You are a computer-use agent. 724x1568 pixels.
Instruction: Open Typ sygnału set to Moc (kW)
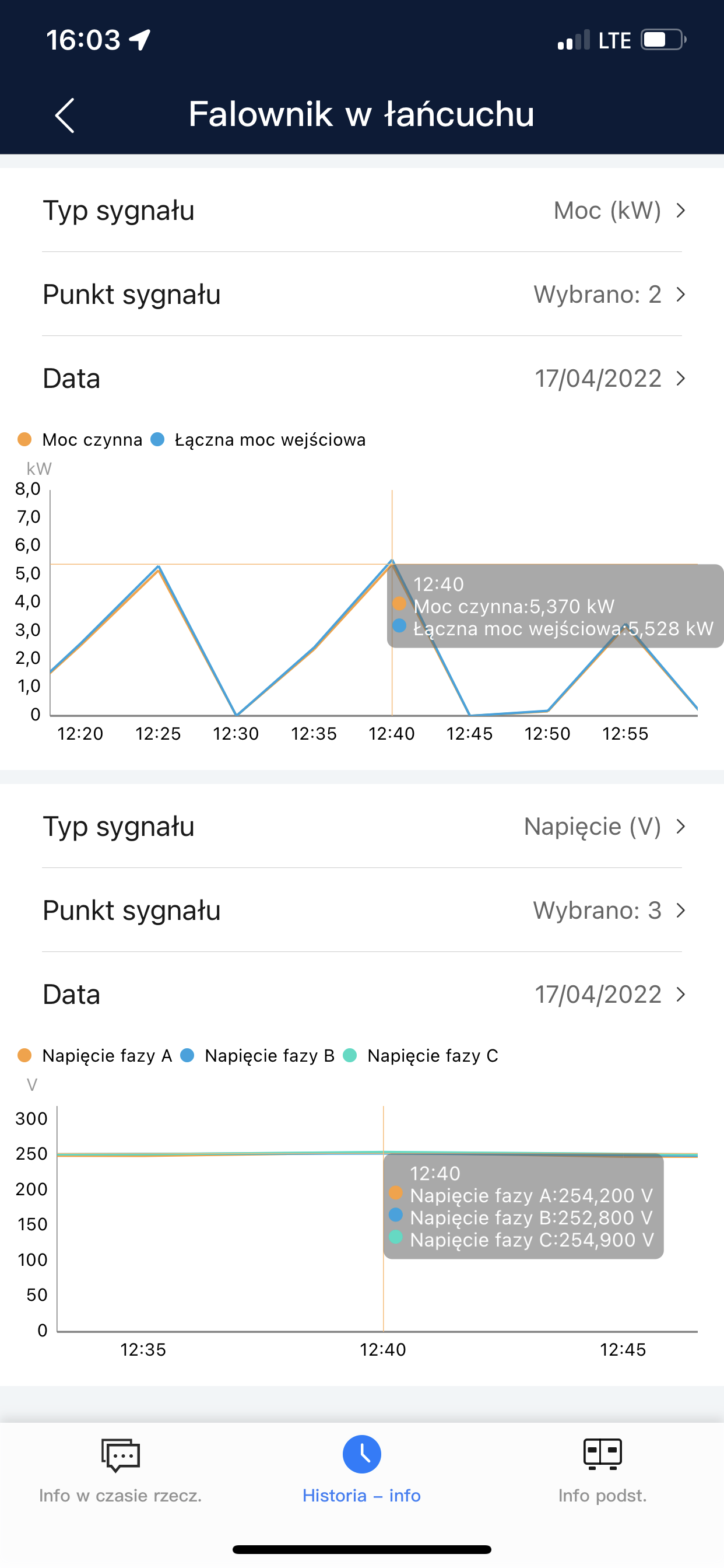coord(362,210)
